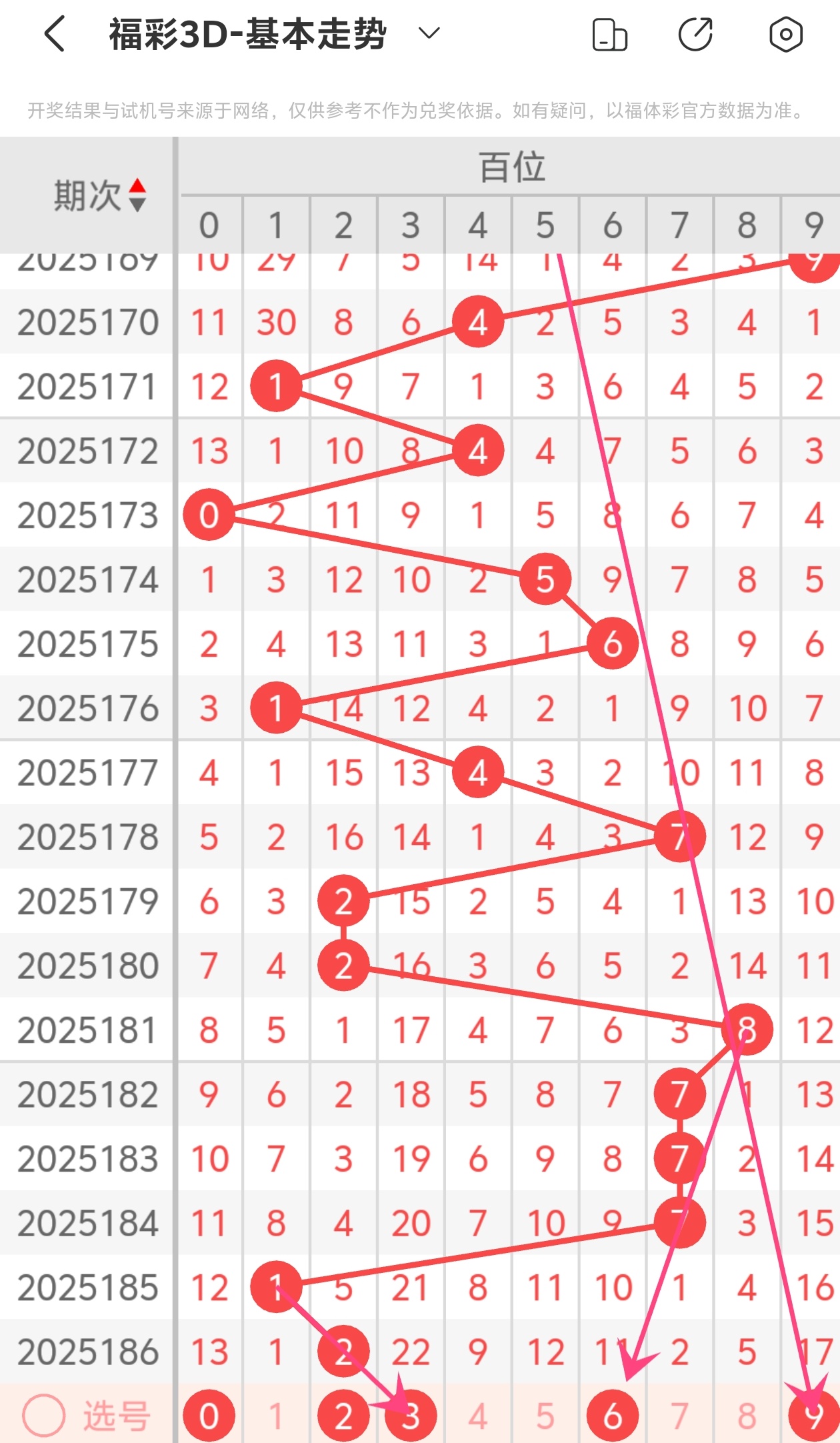Select number 7 in the 选号 row
Image resolution: width=840 pixels, height=1443 pixels.
click(679, 1416)
